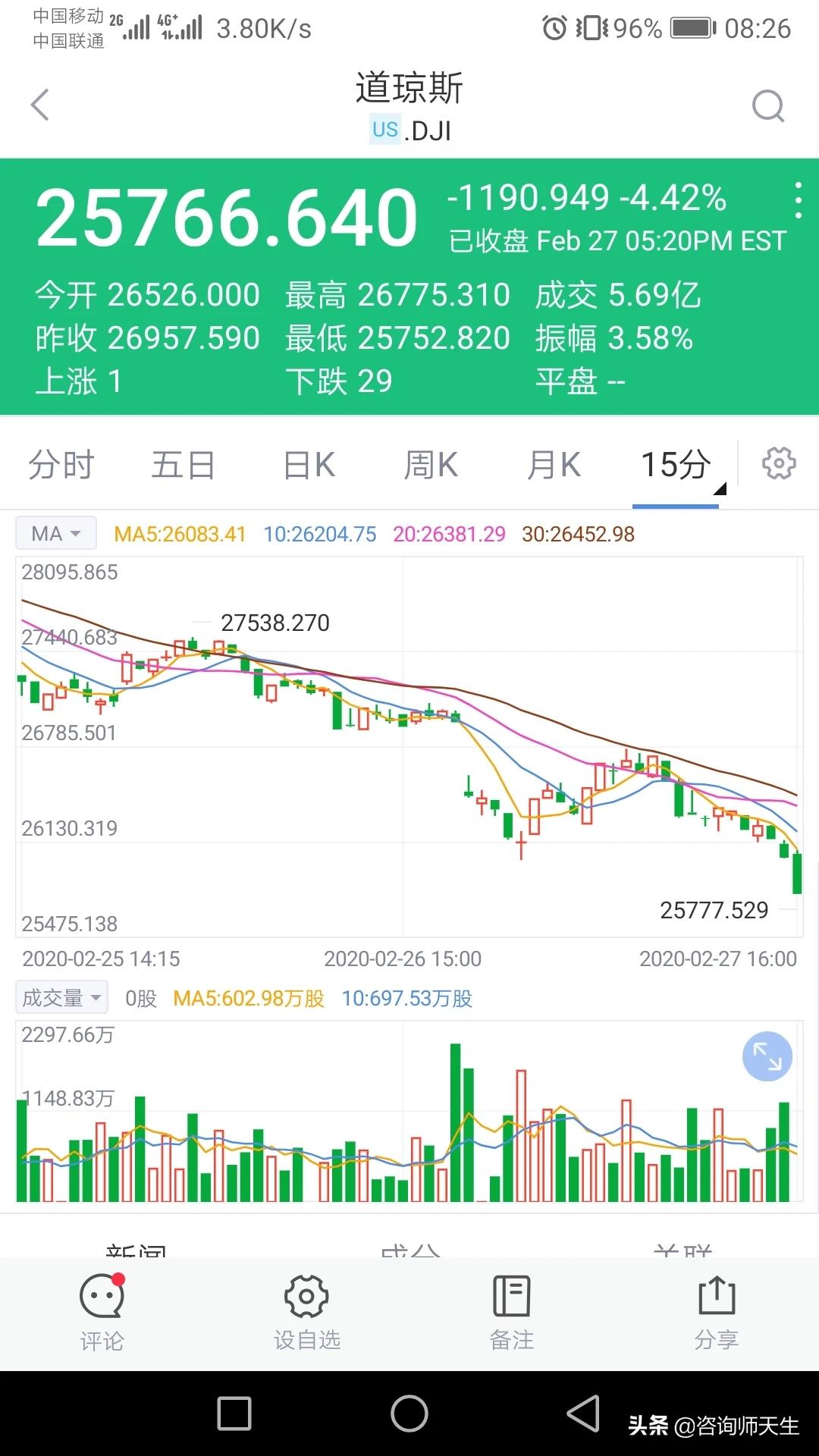Viewport: 819px width, 1456px height.
Task: Select the 周K chart tab
Action: tap(431, 465)
